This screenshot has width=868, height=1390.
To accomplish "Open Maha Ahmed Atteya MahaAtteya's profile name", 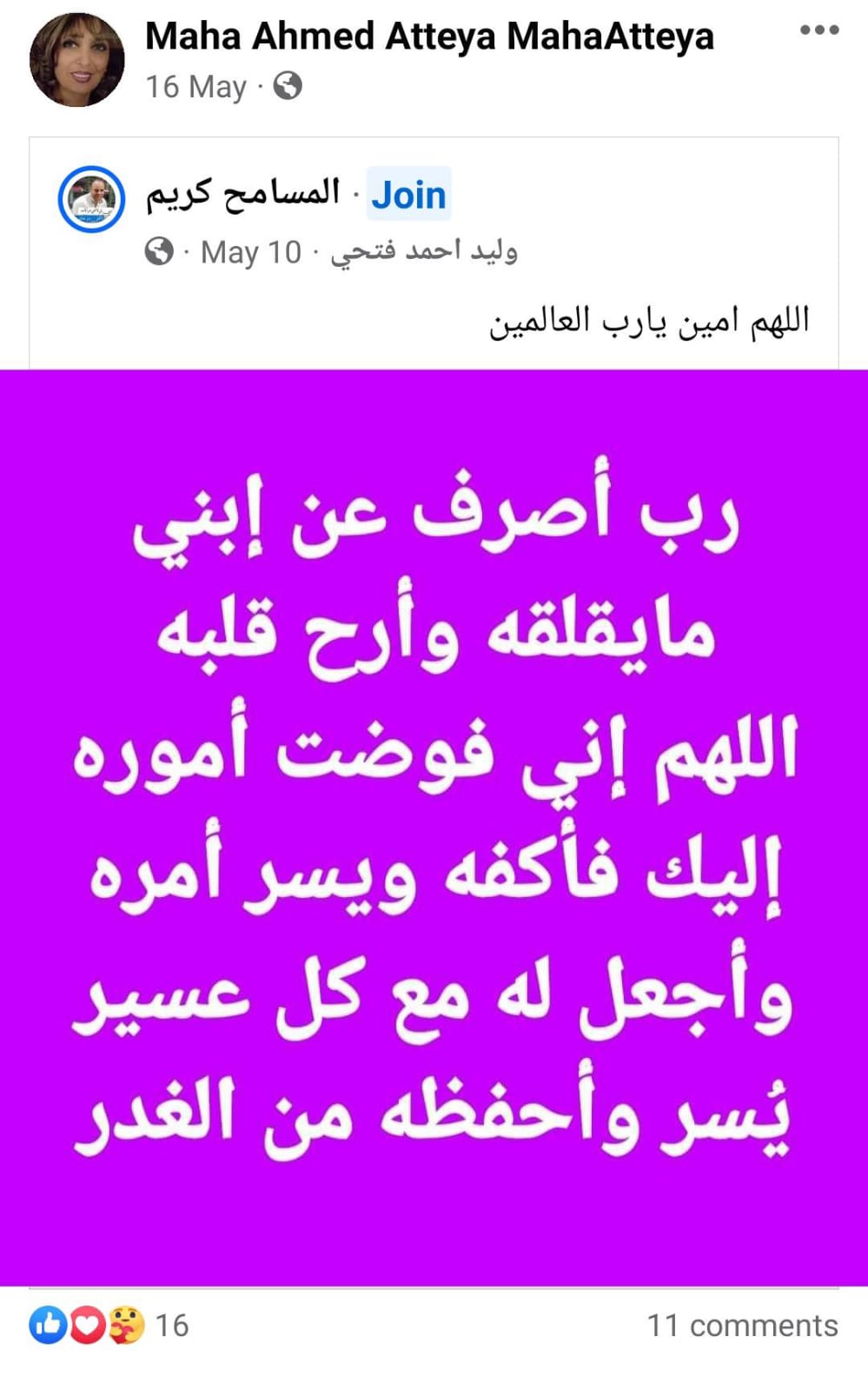I will tap(429, 37).
